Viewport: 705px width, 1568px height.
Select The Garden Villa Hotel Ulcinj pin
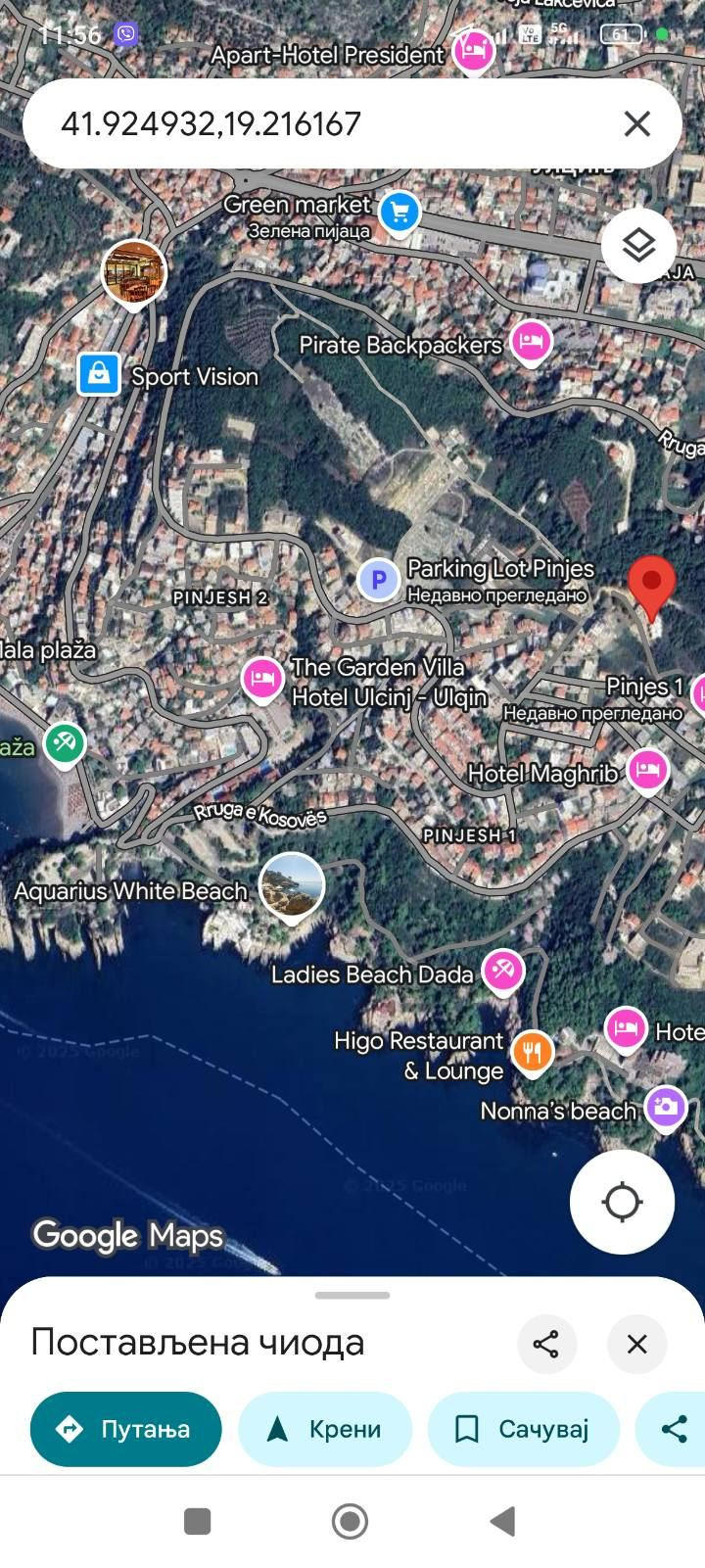[x=262, y=679]
